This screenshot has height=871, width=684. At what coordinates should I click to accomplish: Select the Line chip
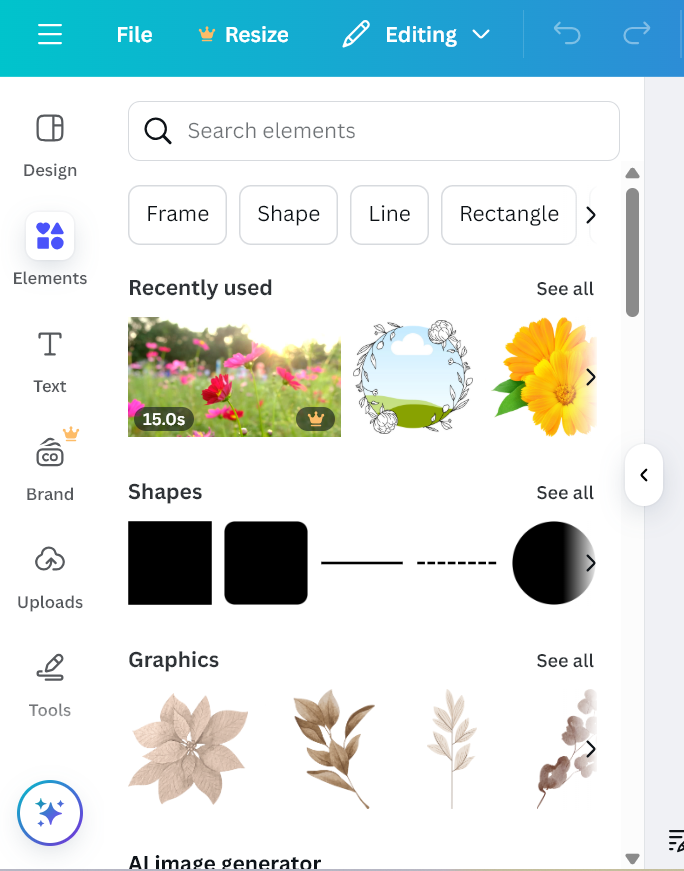pos(389,214)
